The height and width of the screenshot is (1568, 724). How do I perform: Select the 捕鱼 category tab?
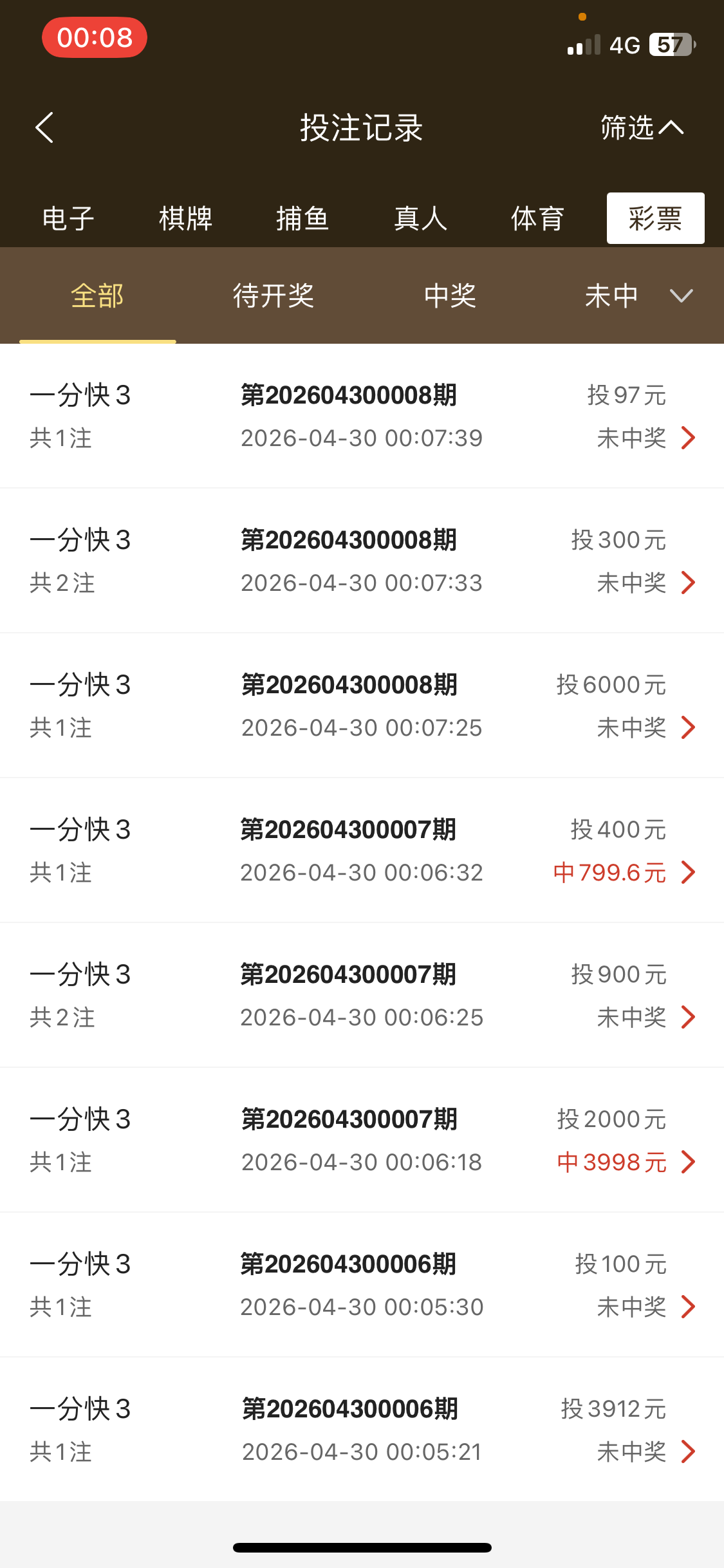302,219
